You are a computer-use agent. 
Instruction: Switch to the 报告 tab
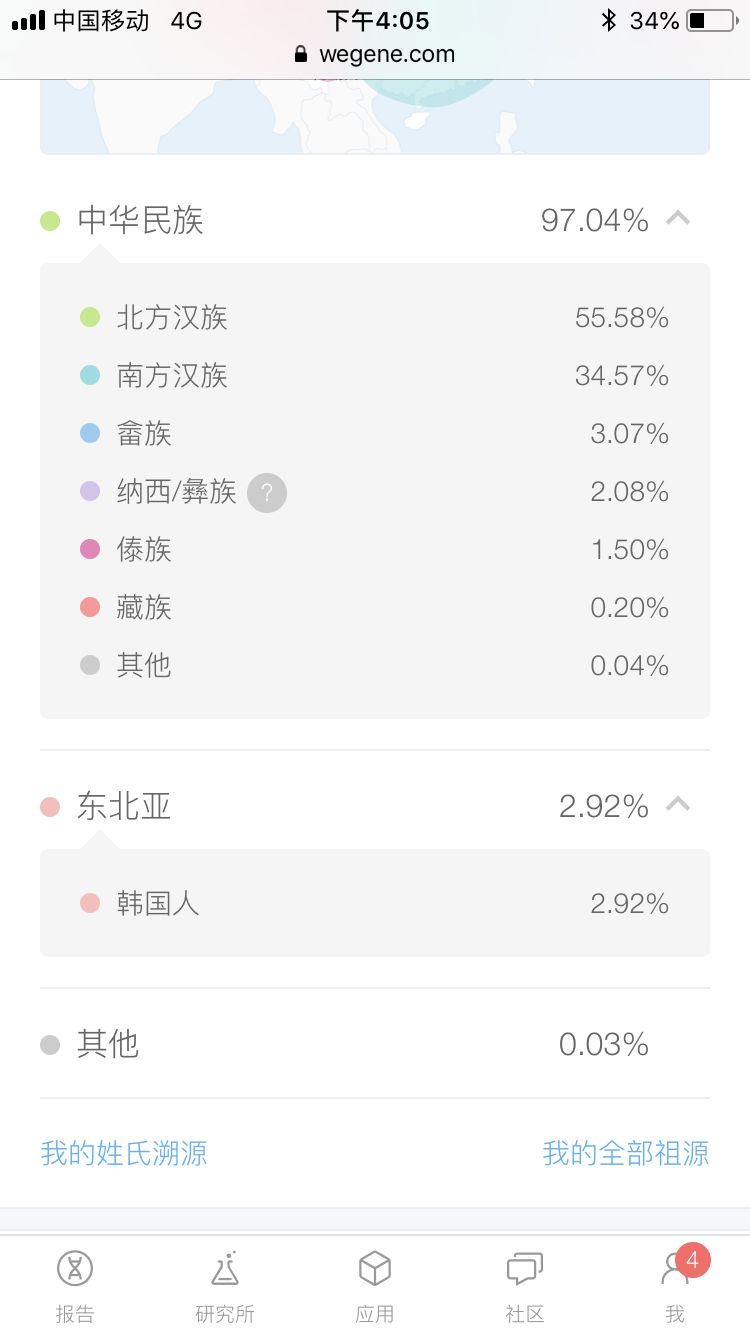coord(75,1286)
